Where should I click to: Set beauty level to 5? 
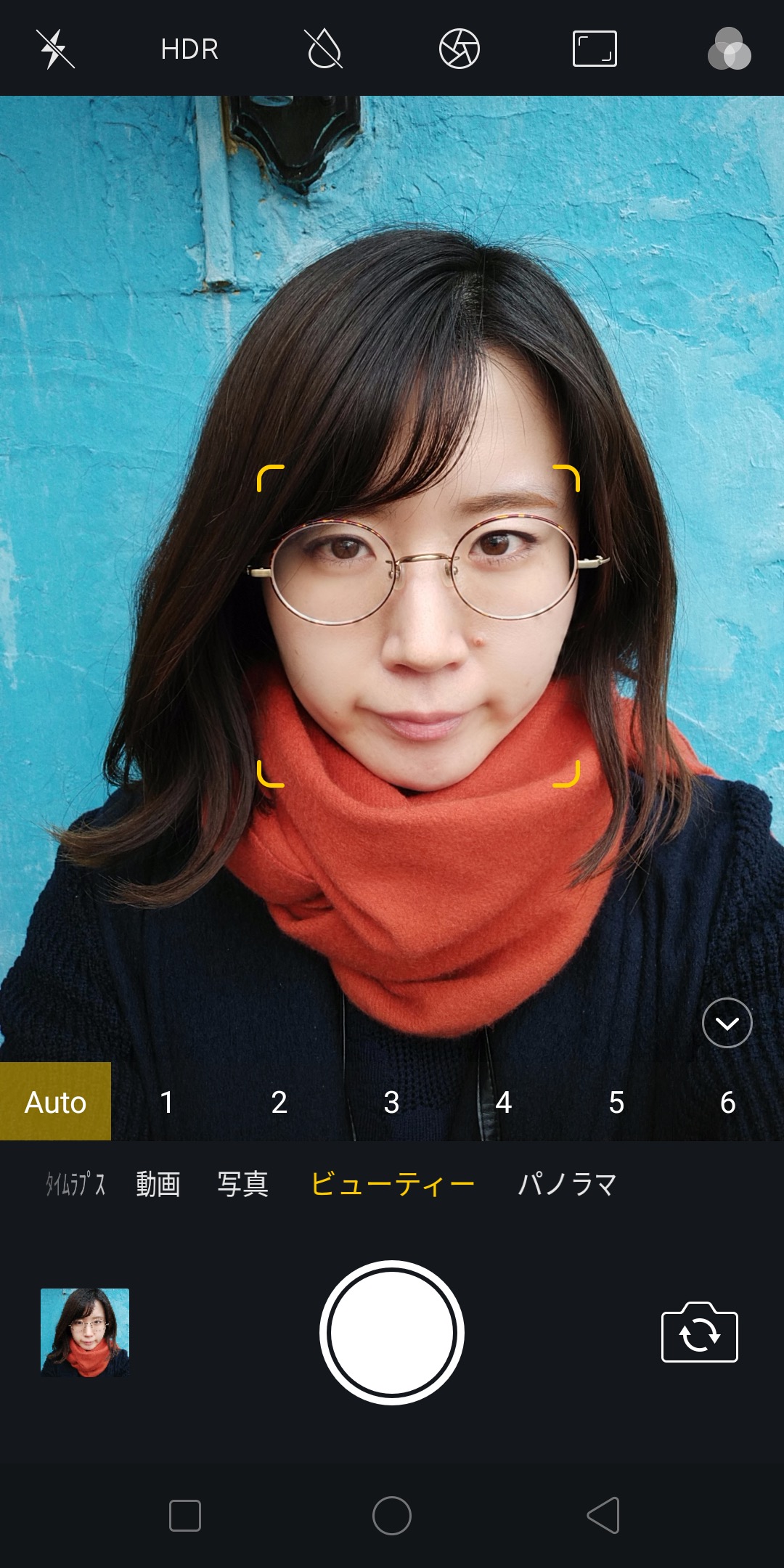[x=616, y=1102]
